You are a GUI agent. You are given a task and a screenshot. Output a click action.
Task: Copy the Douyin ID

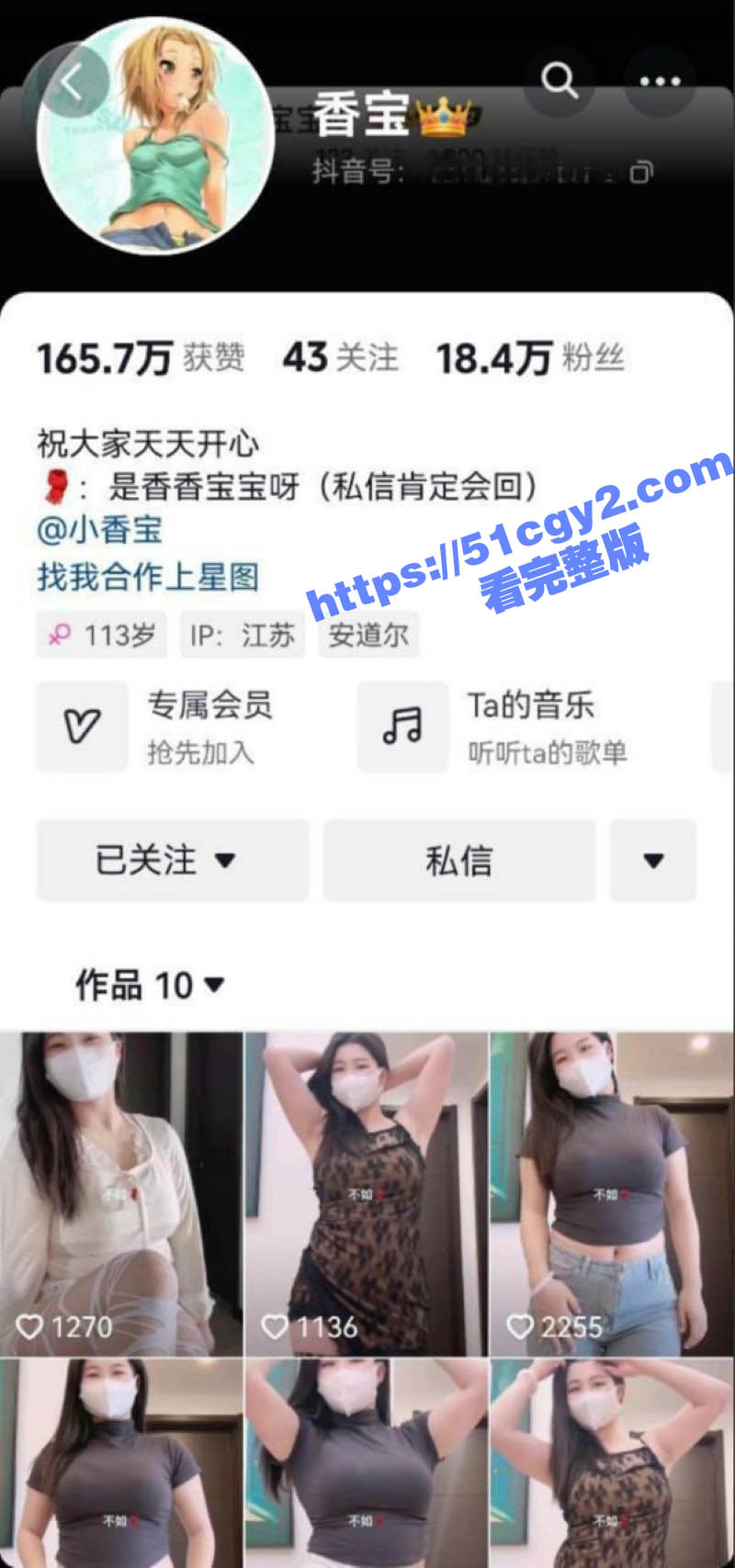click(x=642, y=171)
